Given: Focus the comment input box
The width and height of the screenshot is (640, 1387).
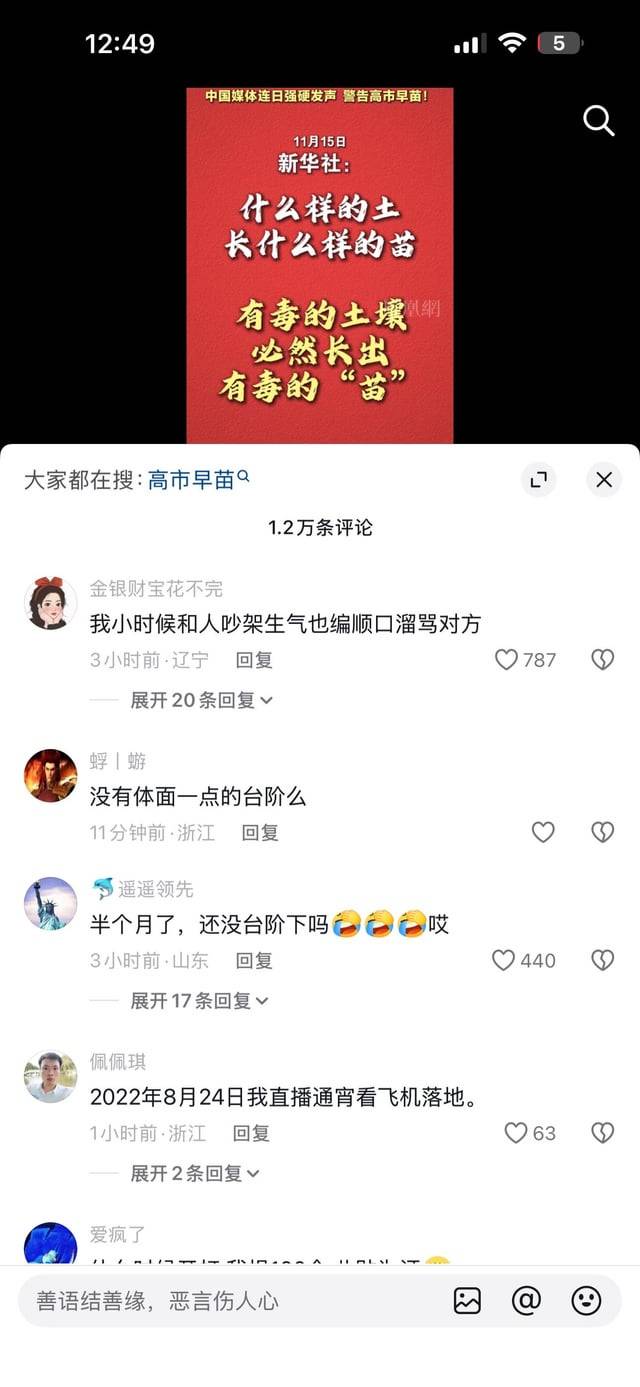Looking at the screenshot, I should [x=230, y=1300].
